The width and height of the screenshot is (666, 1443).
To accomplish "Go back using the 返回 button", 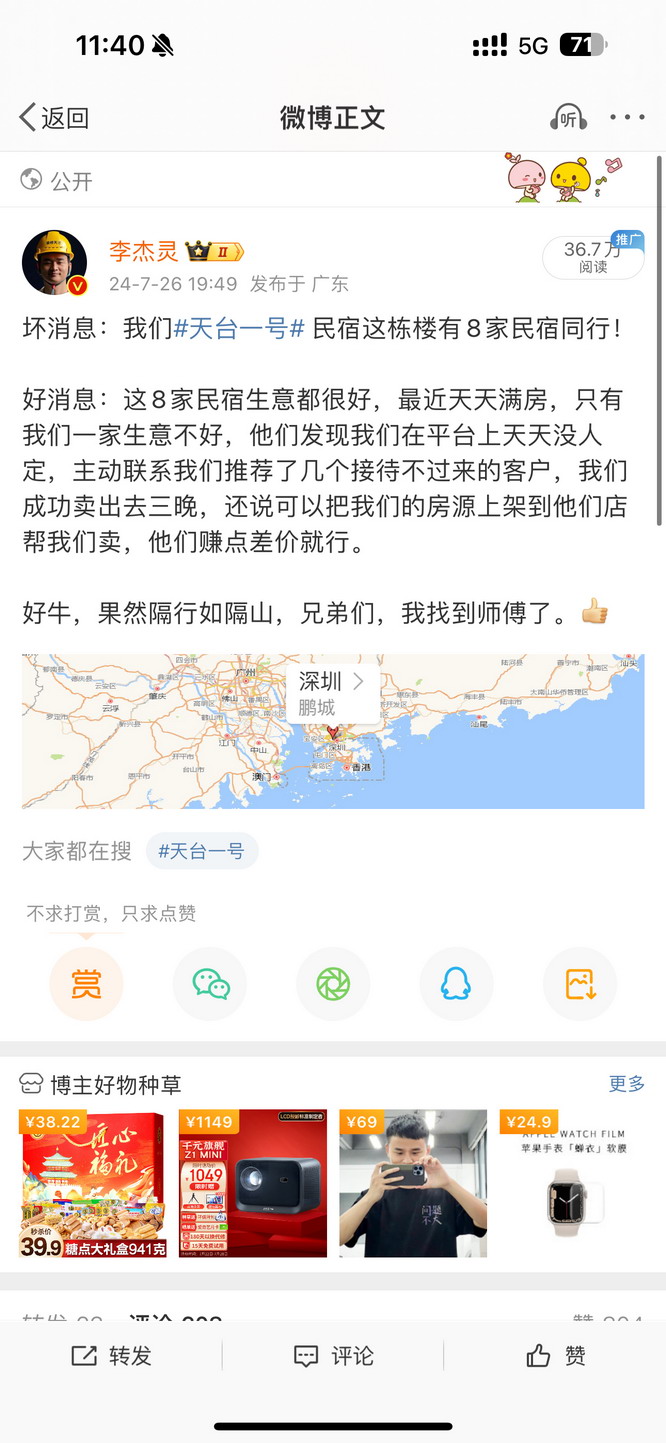I will pos(54,118).
